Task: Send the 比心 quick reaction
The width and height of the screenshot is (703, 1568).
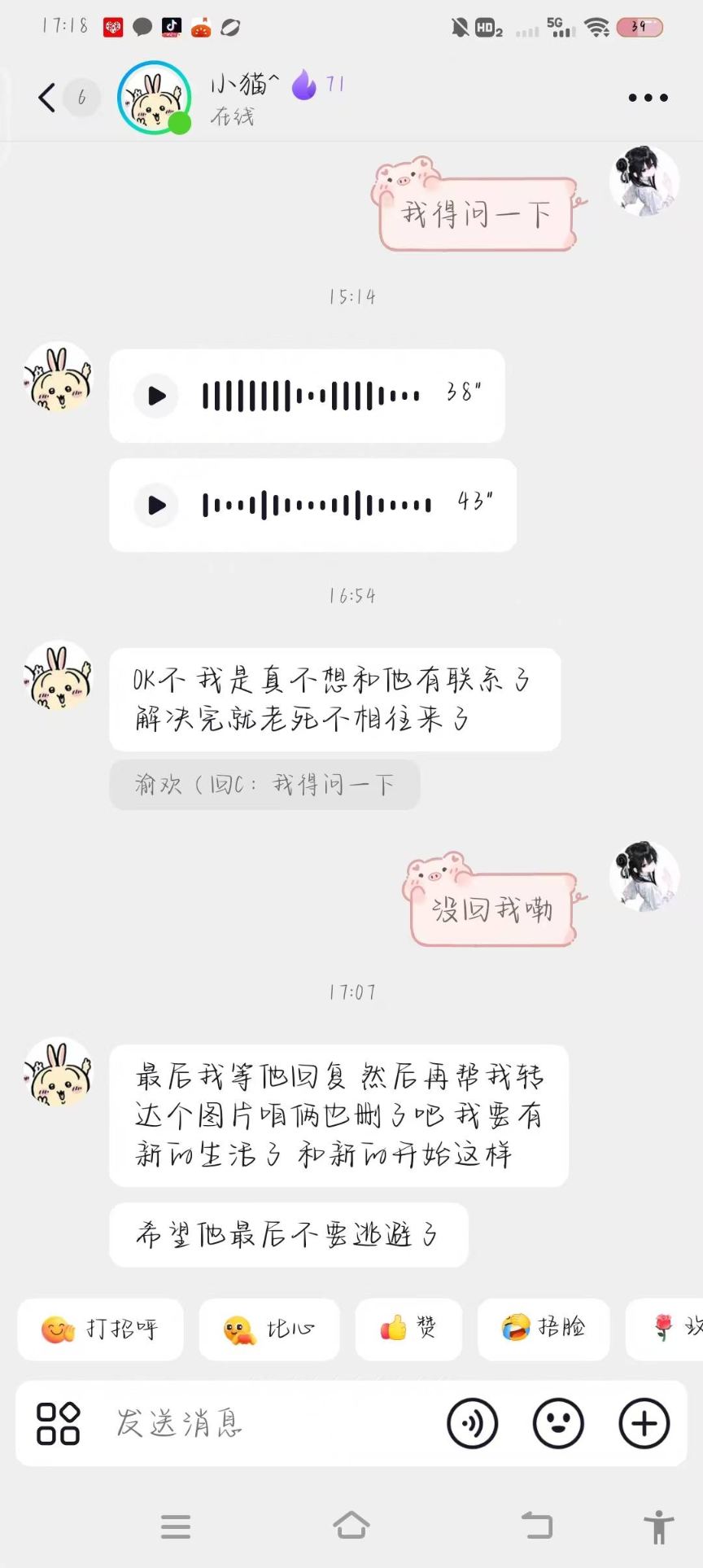Action: tap(269, 1329)
